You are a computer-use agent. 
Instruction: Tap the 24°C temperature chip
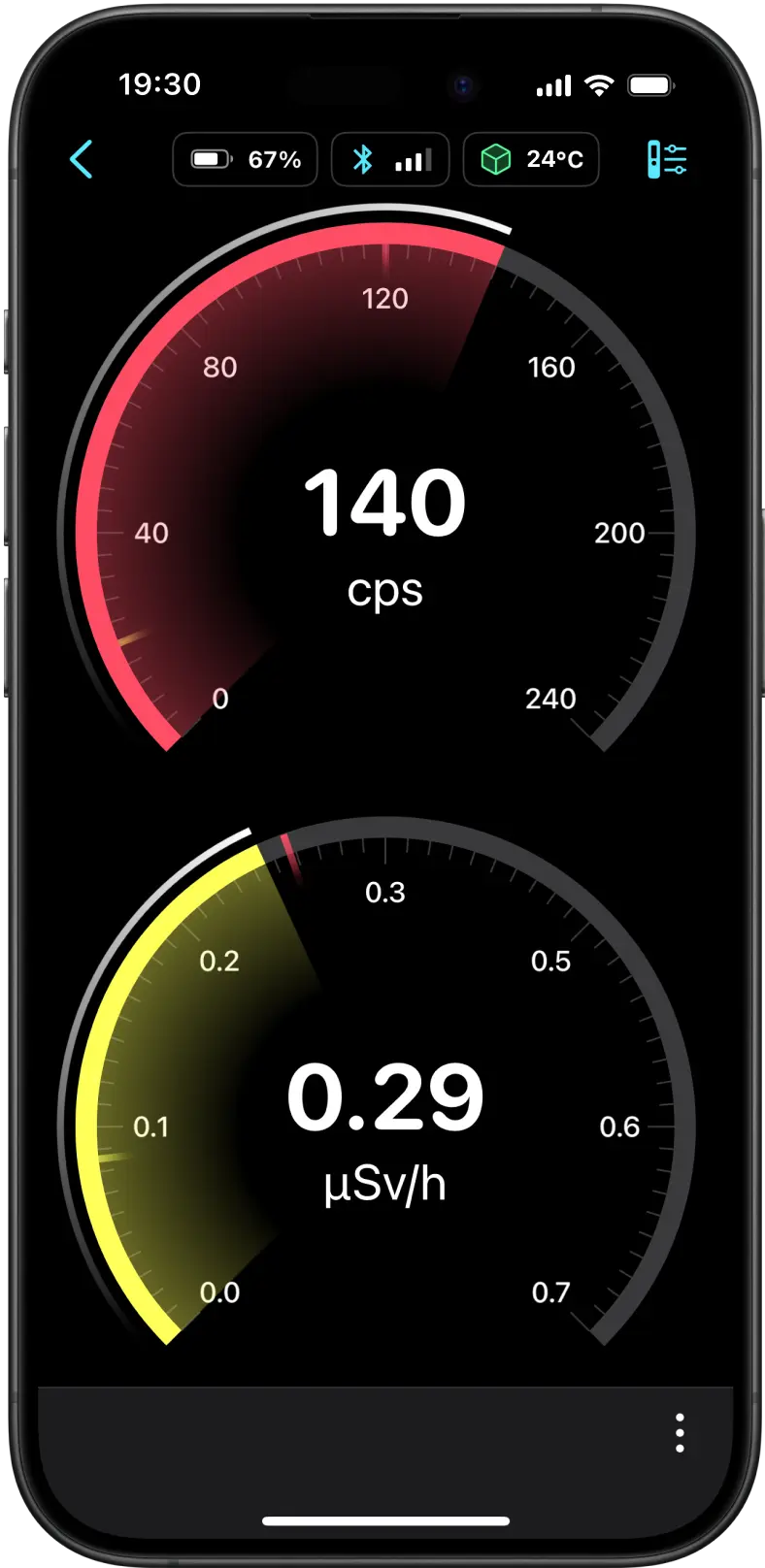(531, 159)
